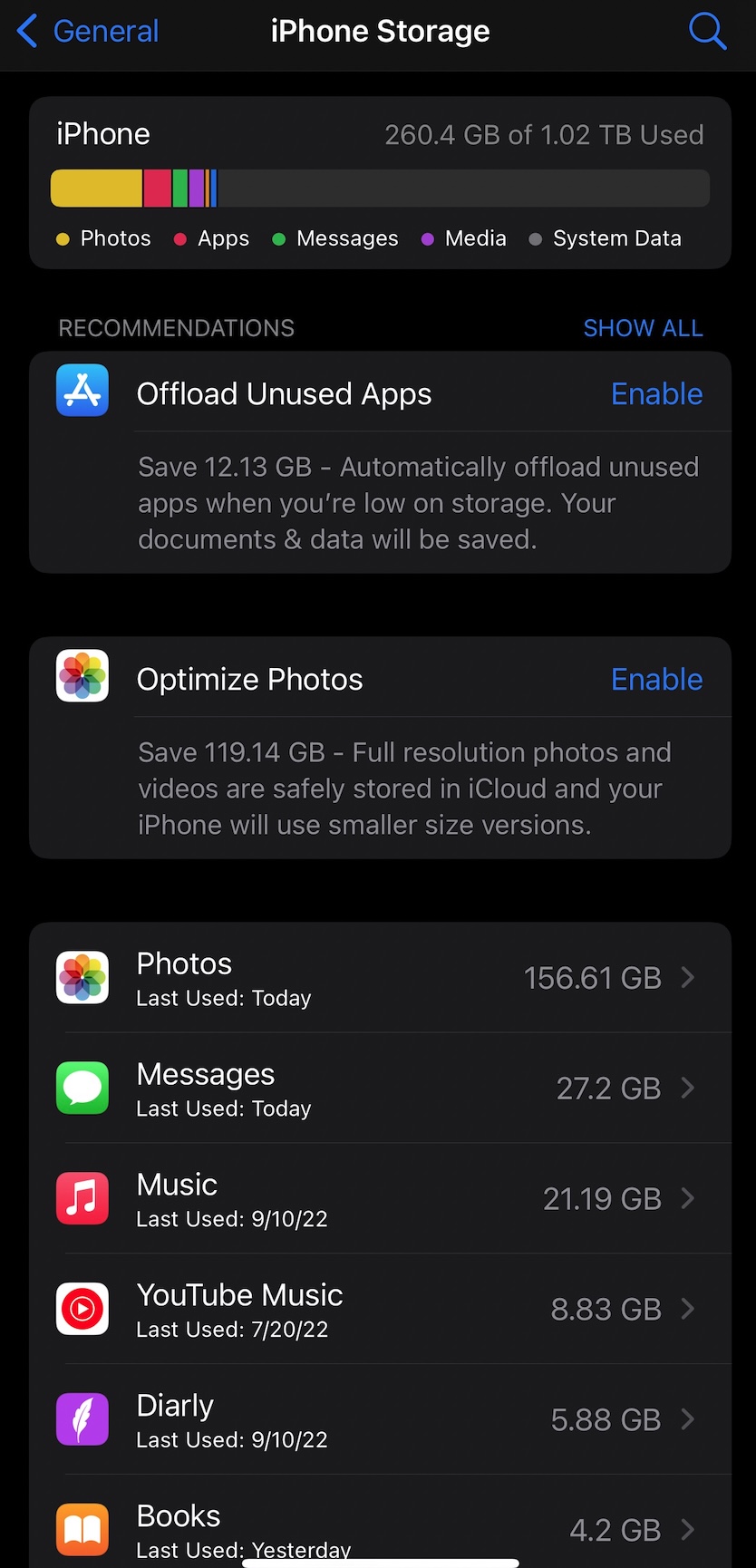
Task: Go back to General settings
Action: tap(88, 32)
